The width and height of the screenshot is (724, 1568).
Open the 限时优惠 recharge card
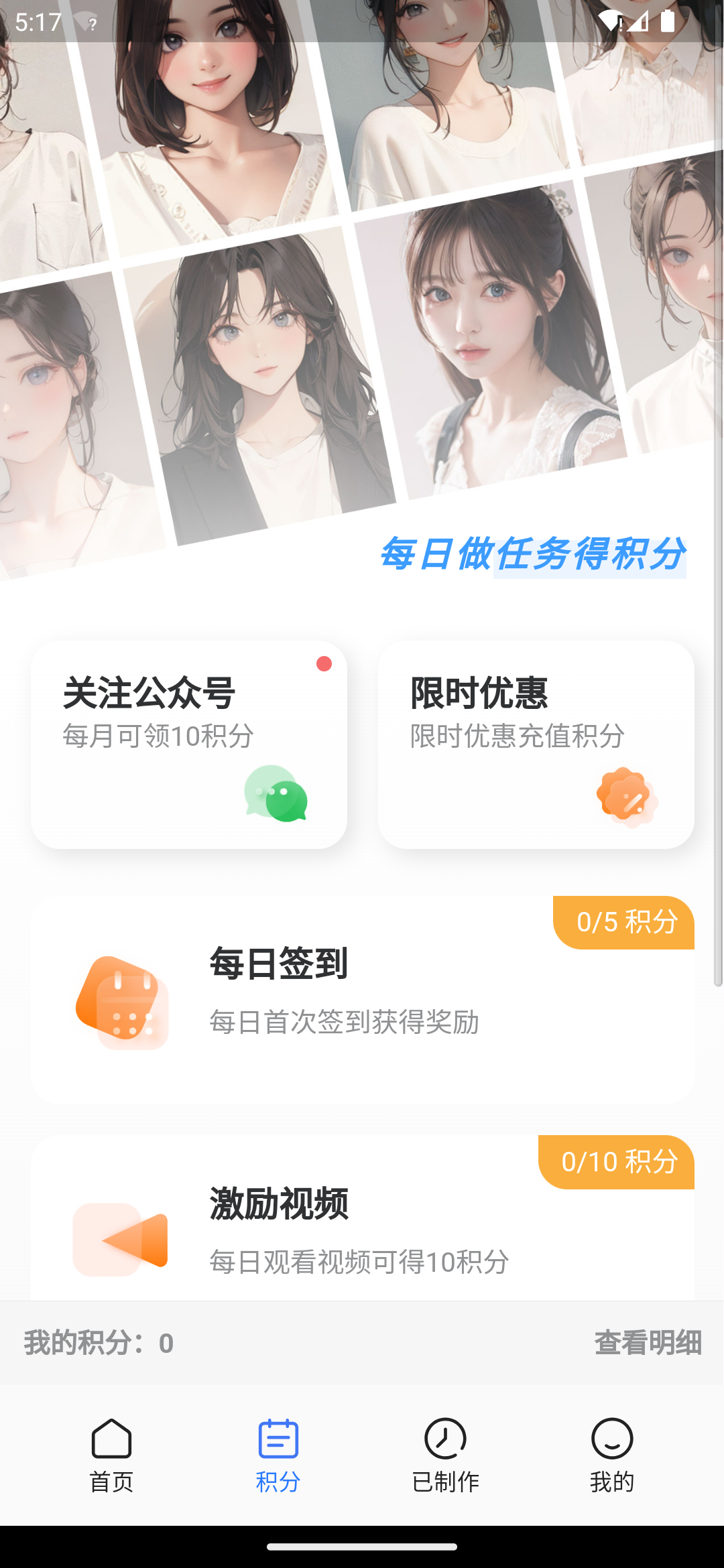coord(536,744)
